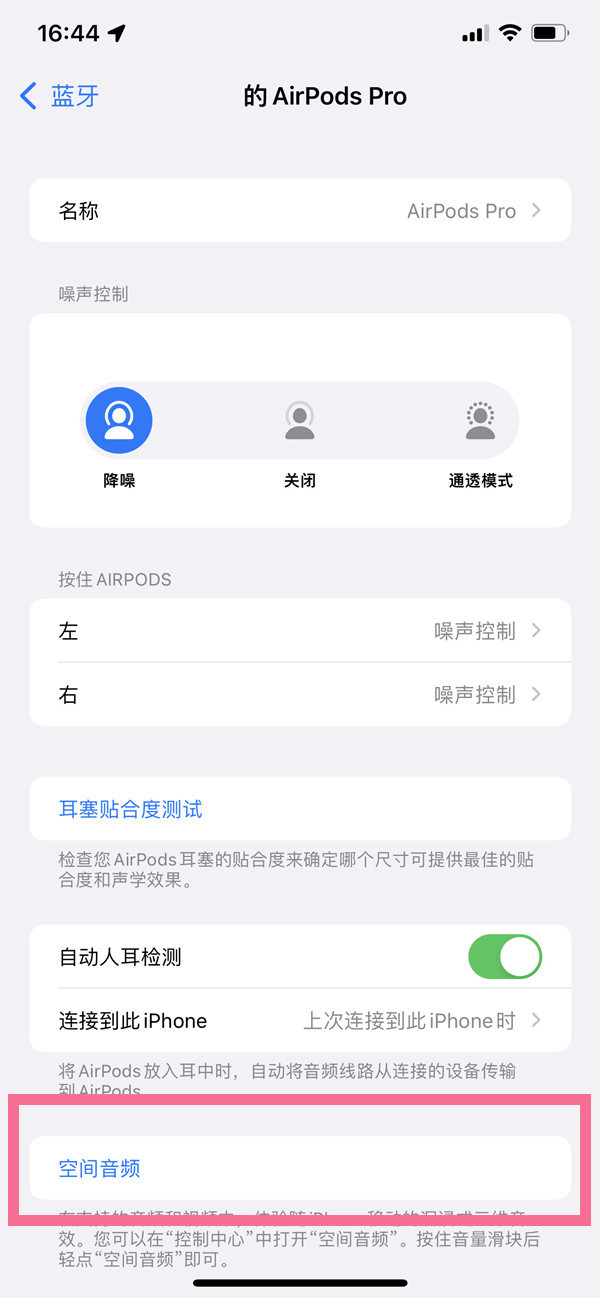Choose 通透模式 transparency mode
This screenshot has height=1298, width=600.
480,421
